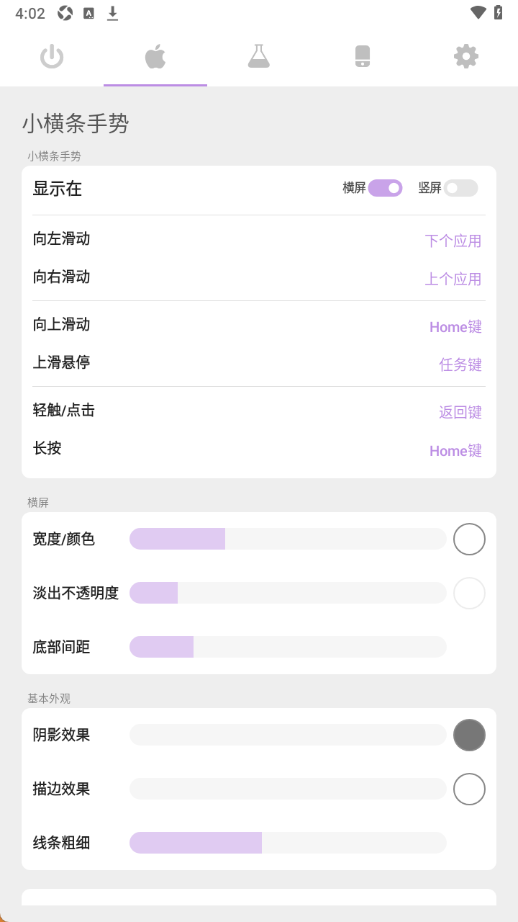Tap the 阴影效果 slider bar
Viewport: 518px width, 922px height.
pyautogui.click(x=288, y=735)
